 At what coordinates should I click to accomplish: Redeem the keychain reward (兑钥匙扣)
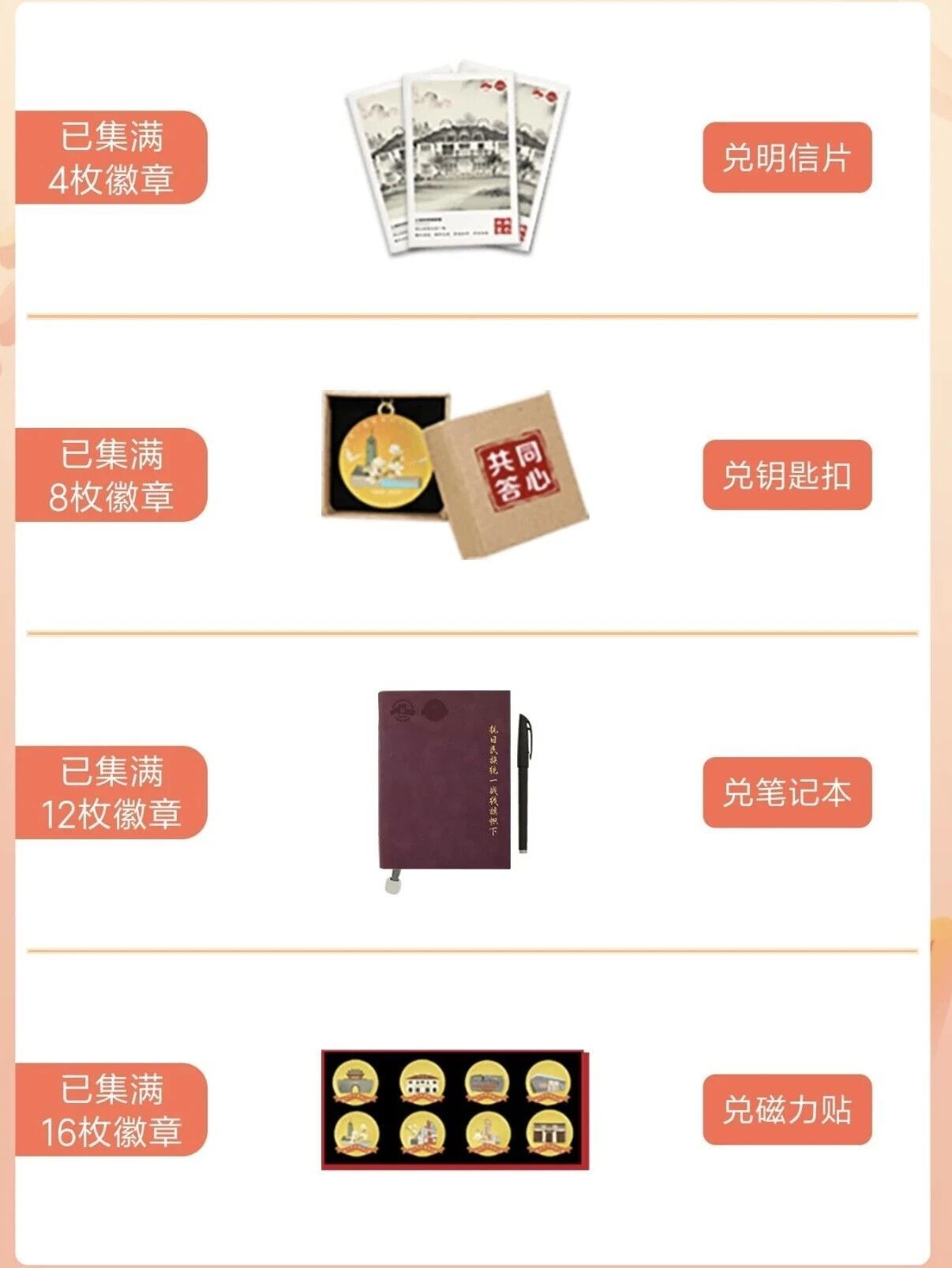(x=786, y=475)
